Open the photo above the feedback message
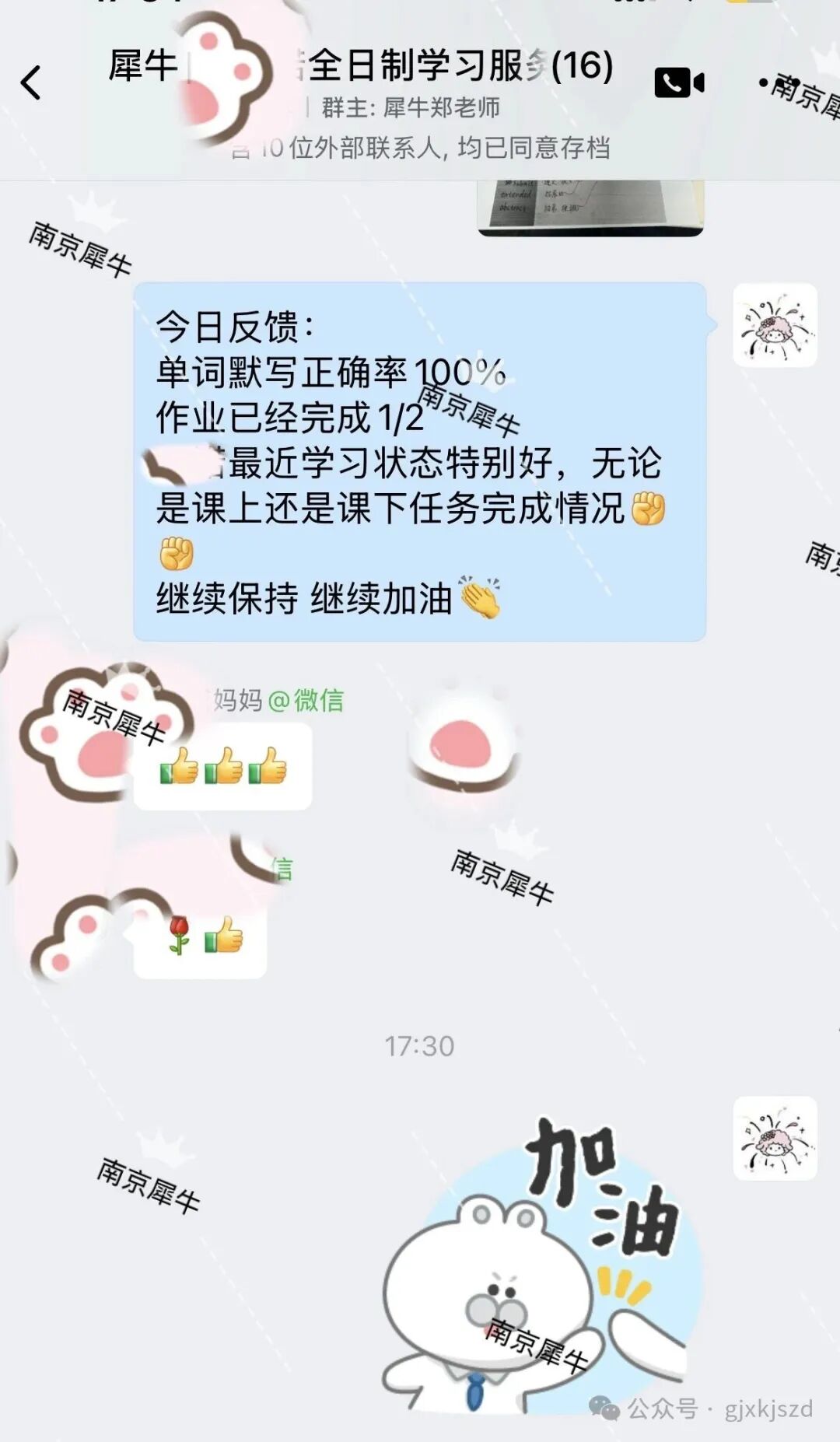 coord(590,207)
